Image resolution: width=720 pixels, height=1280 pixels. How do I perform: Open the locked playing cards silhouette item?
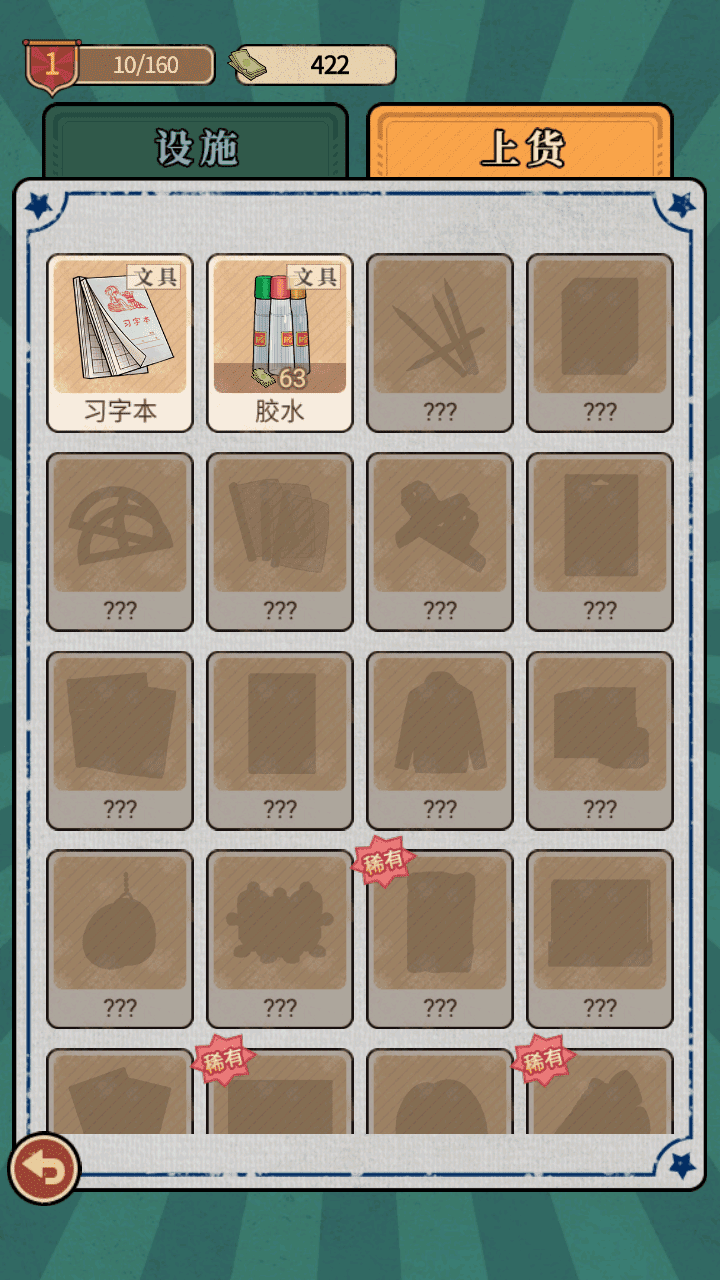pyautogui.click(x=280, y=541)
